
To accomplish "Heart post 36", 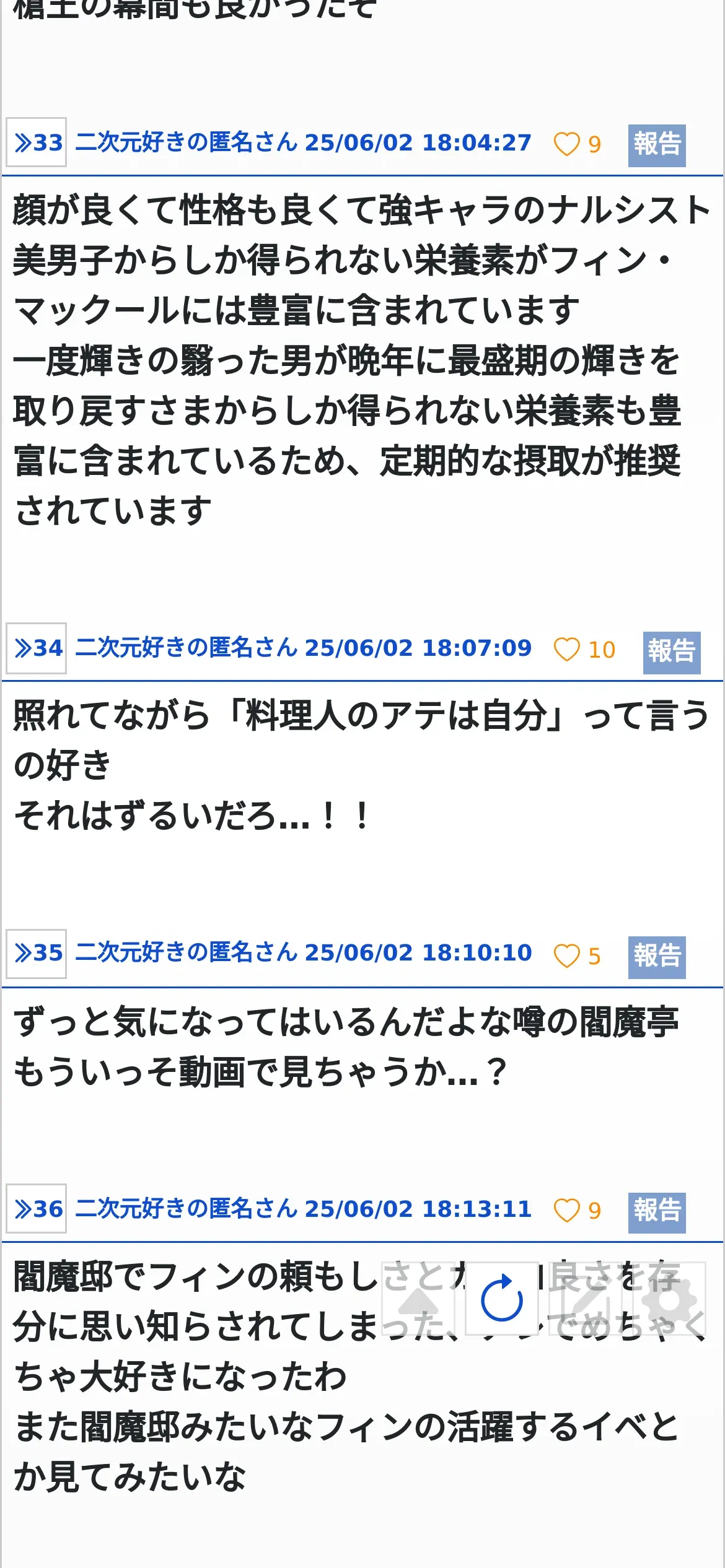I will (x=566, y=1211).
